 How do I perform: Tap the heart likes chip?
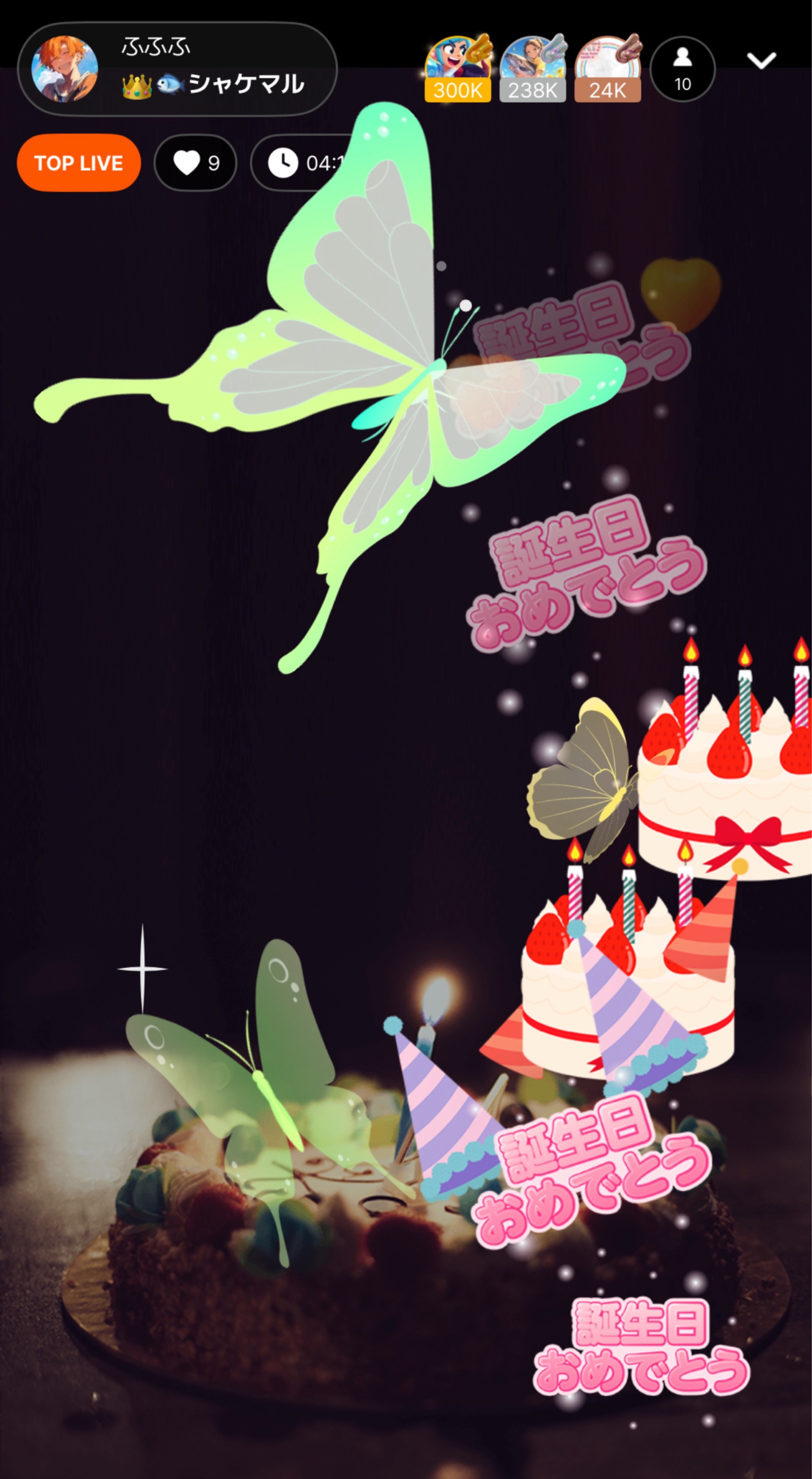195,163
